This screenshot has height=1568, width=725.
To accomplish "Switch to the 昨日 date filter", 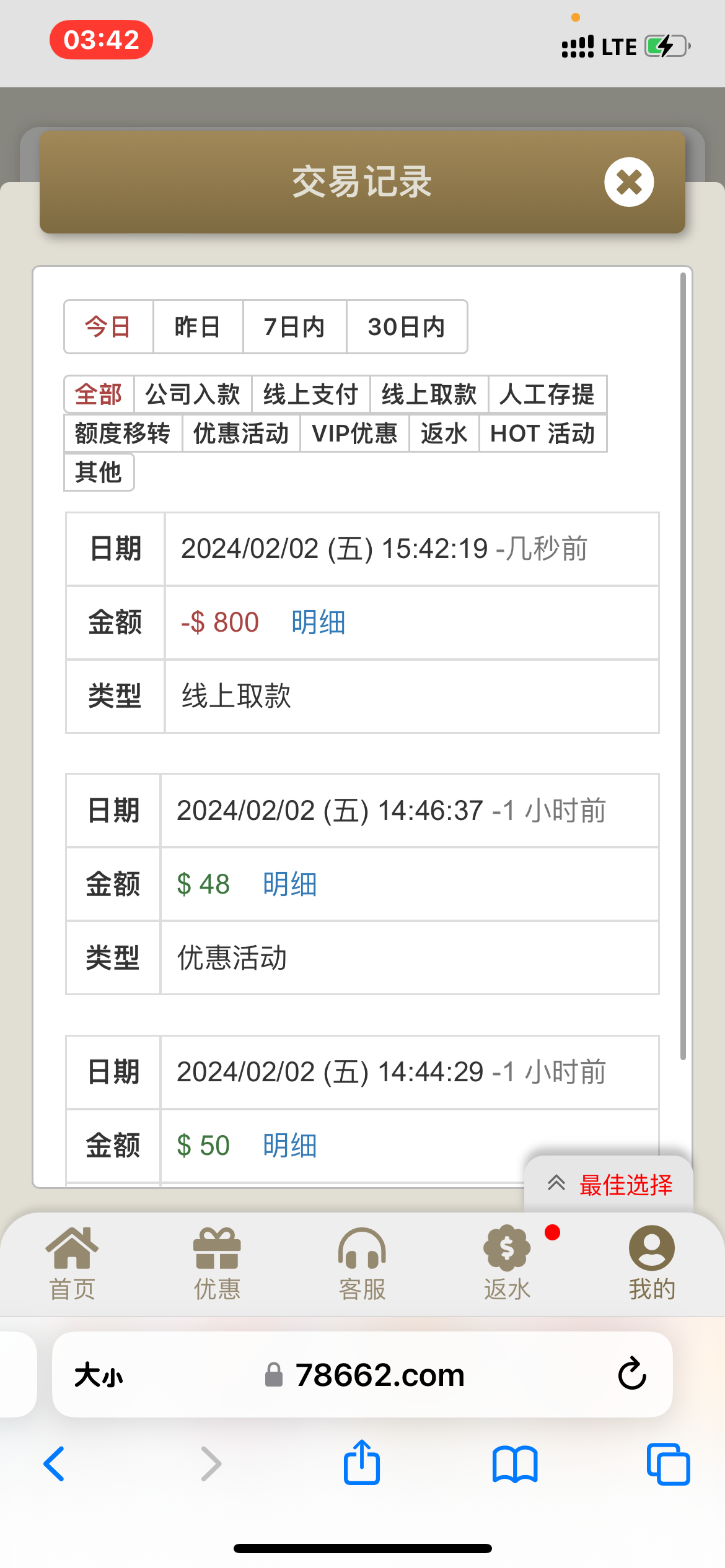I will tap(197, 327).
